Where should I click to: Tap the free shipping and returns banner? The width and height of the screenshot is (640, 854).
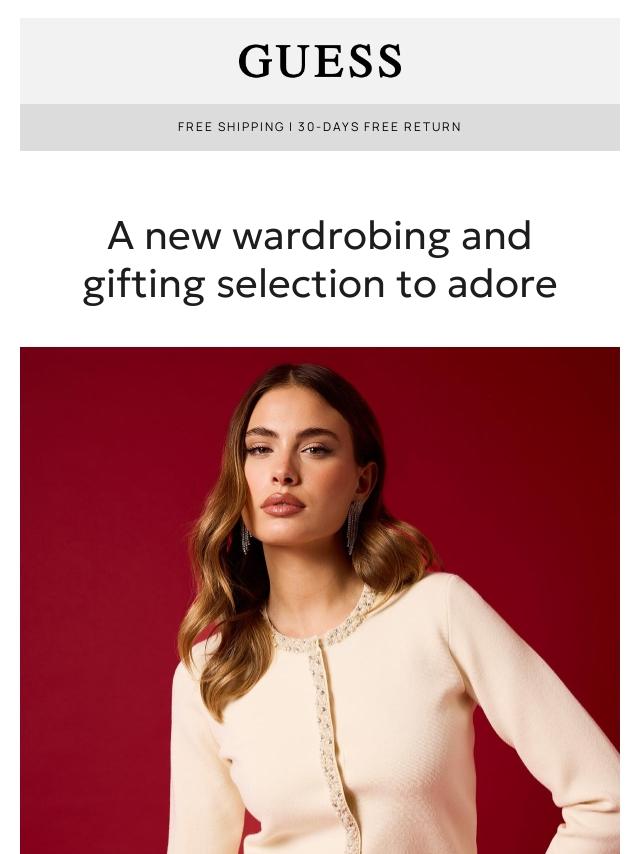[320, 127]
